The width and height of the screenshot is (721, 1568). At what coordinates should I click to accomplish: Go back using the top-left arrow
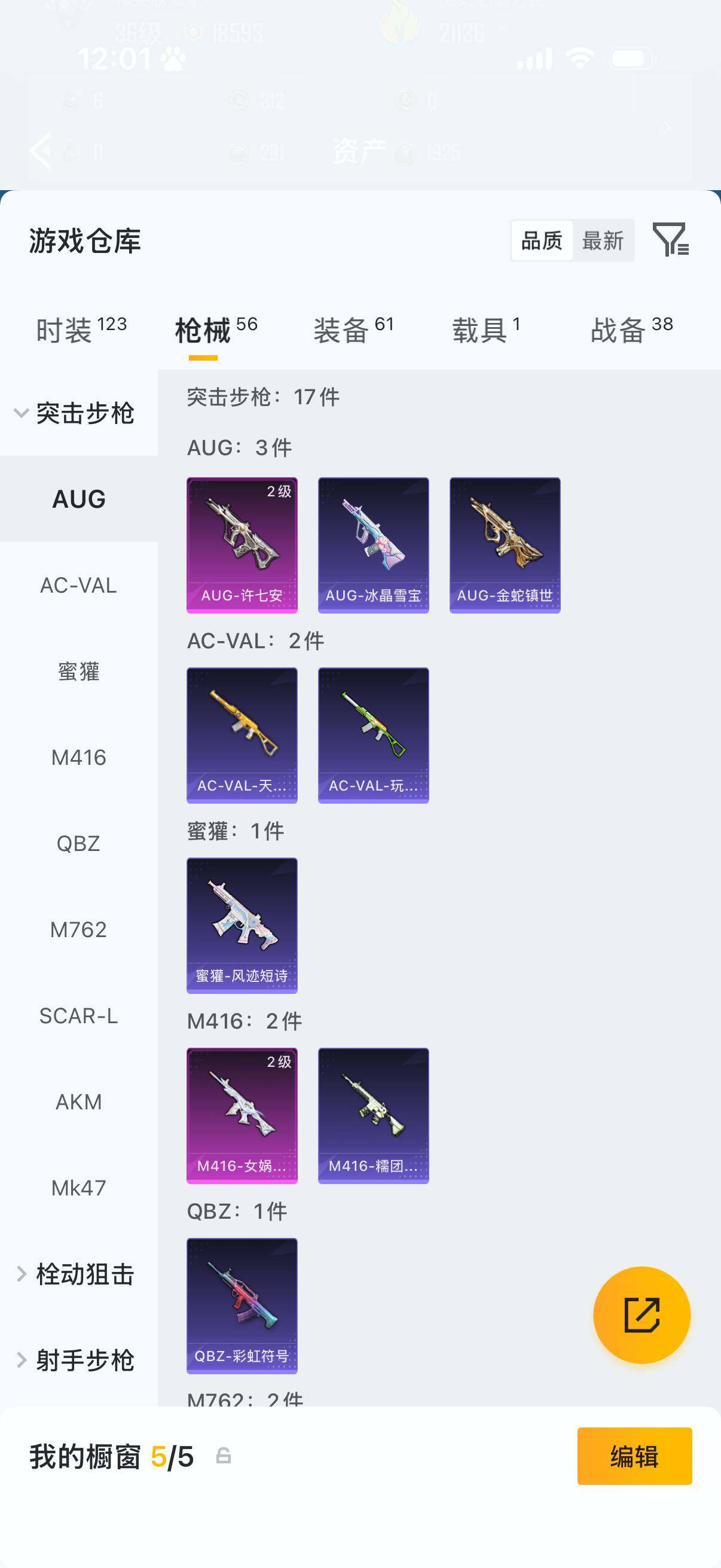point(41,150)
